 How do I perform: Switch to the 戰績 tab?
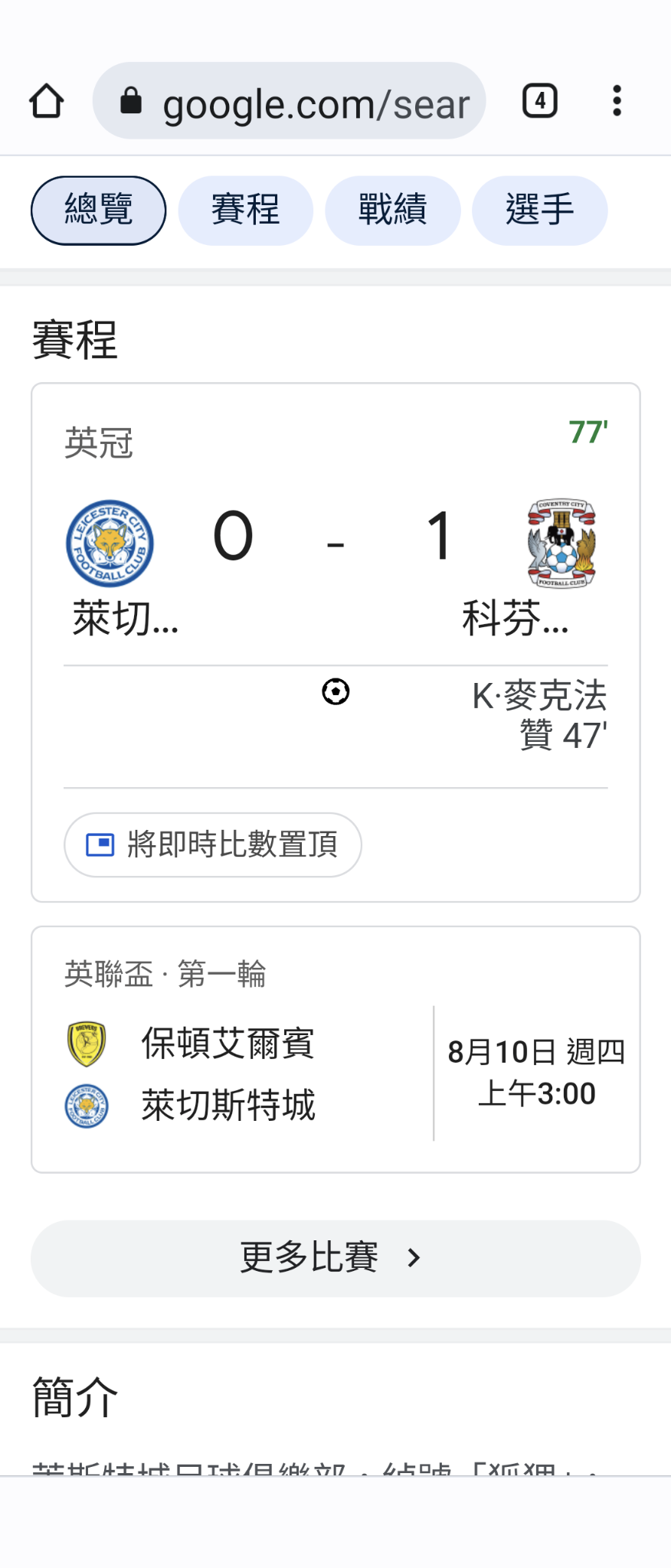(393, 211)
